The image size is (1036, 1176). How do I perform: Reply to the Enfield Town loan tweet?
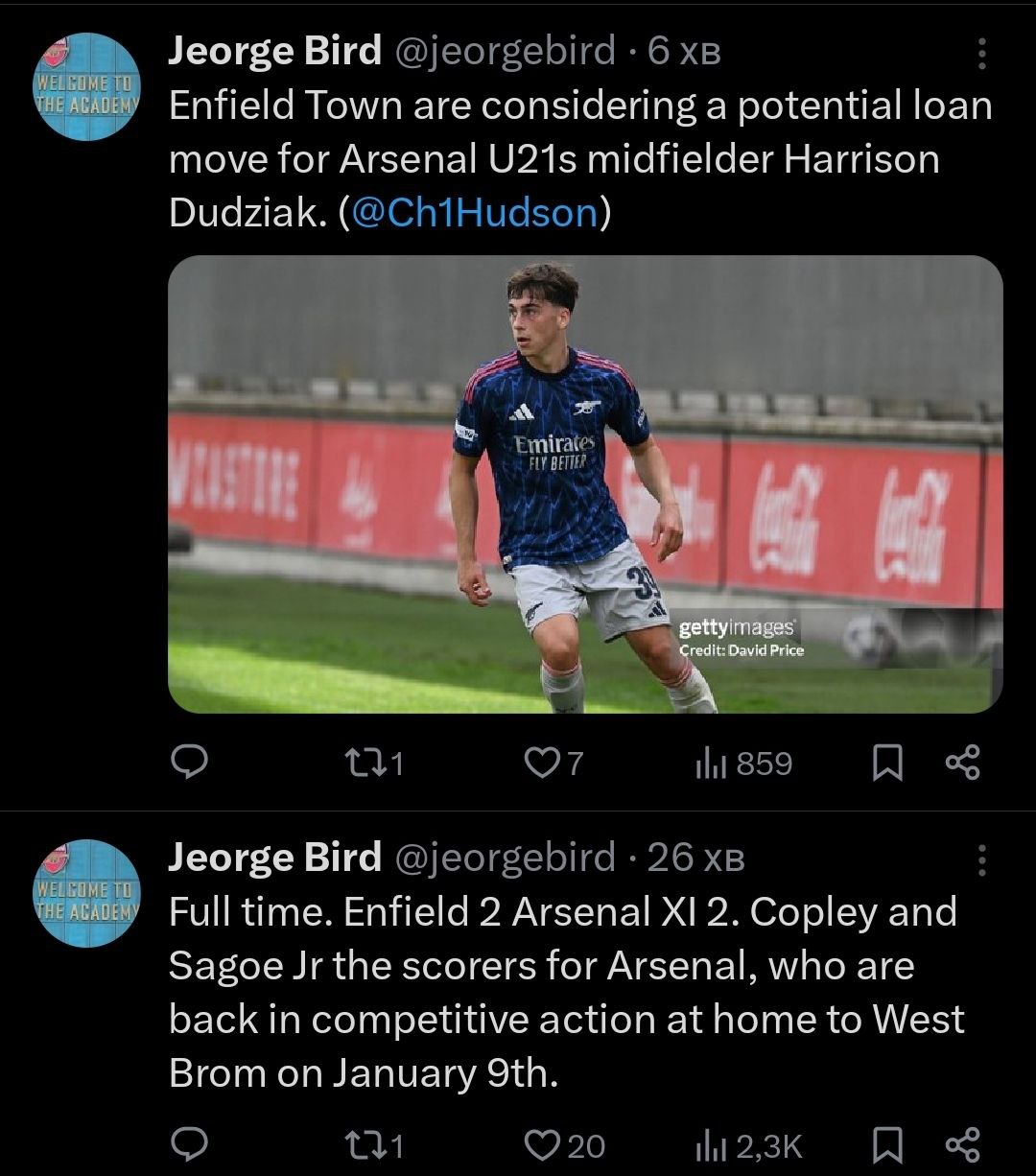(190, 763)
